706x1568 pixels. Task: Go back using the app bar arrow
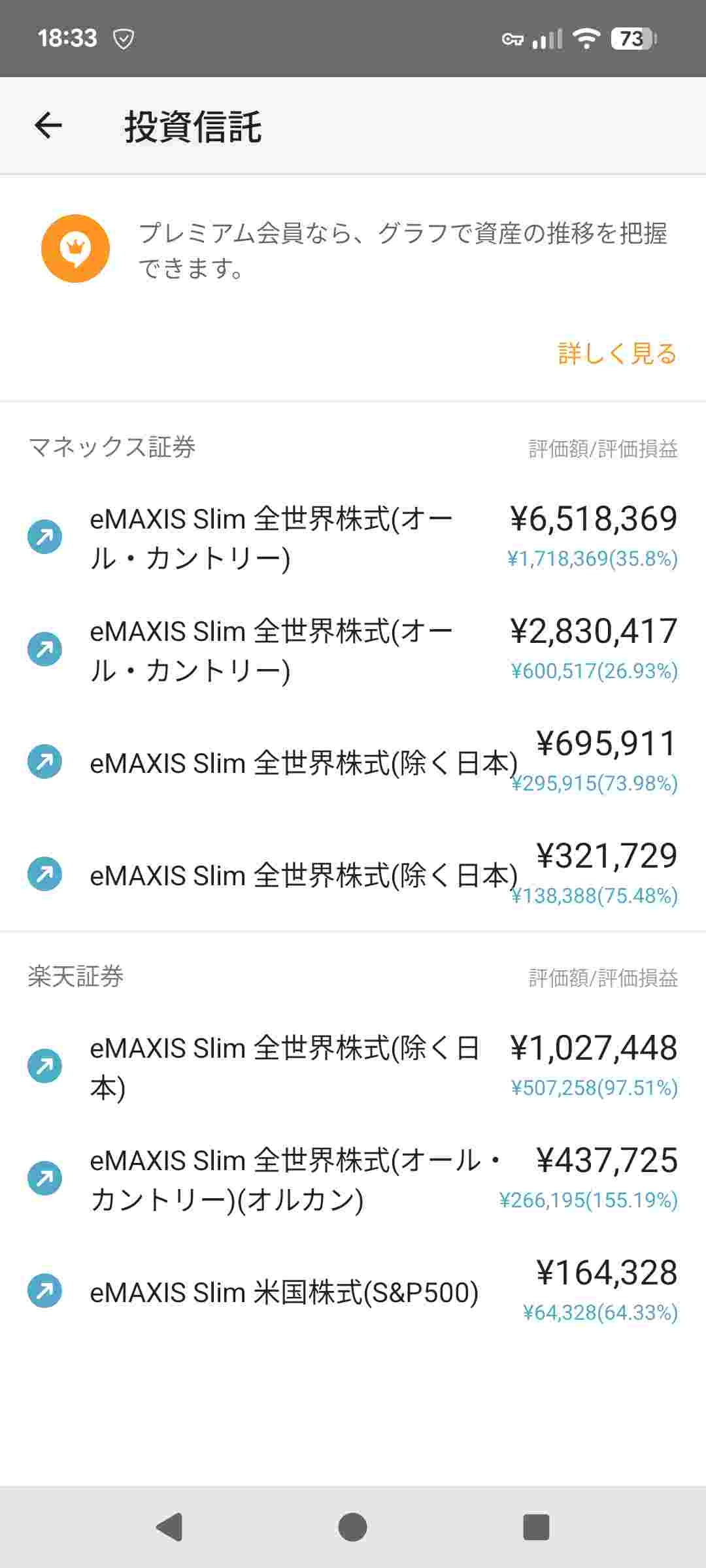[48, 125]
